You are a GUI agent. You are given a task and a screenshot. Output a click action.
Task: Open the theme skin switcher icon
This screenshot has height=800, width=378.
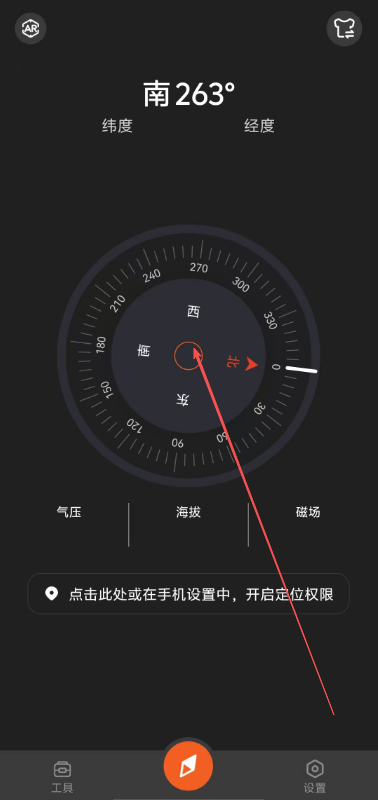tap(344, 29)
